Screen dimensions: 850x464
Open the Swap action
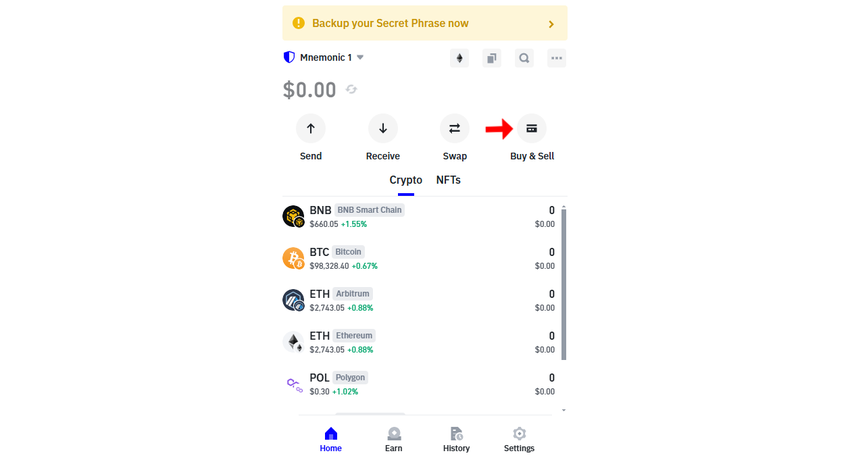[x=454, y=128]
